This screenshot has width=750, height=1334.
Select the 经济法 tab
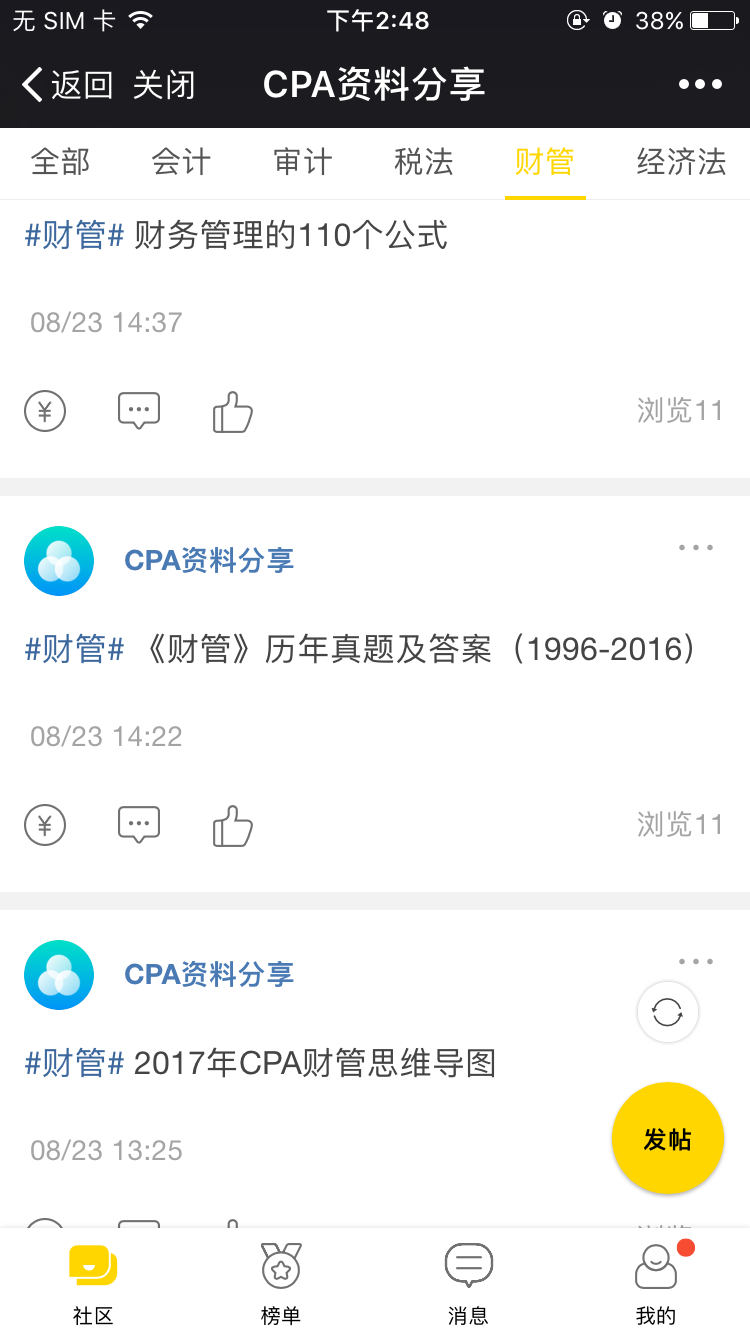[681, 162]
